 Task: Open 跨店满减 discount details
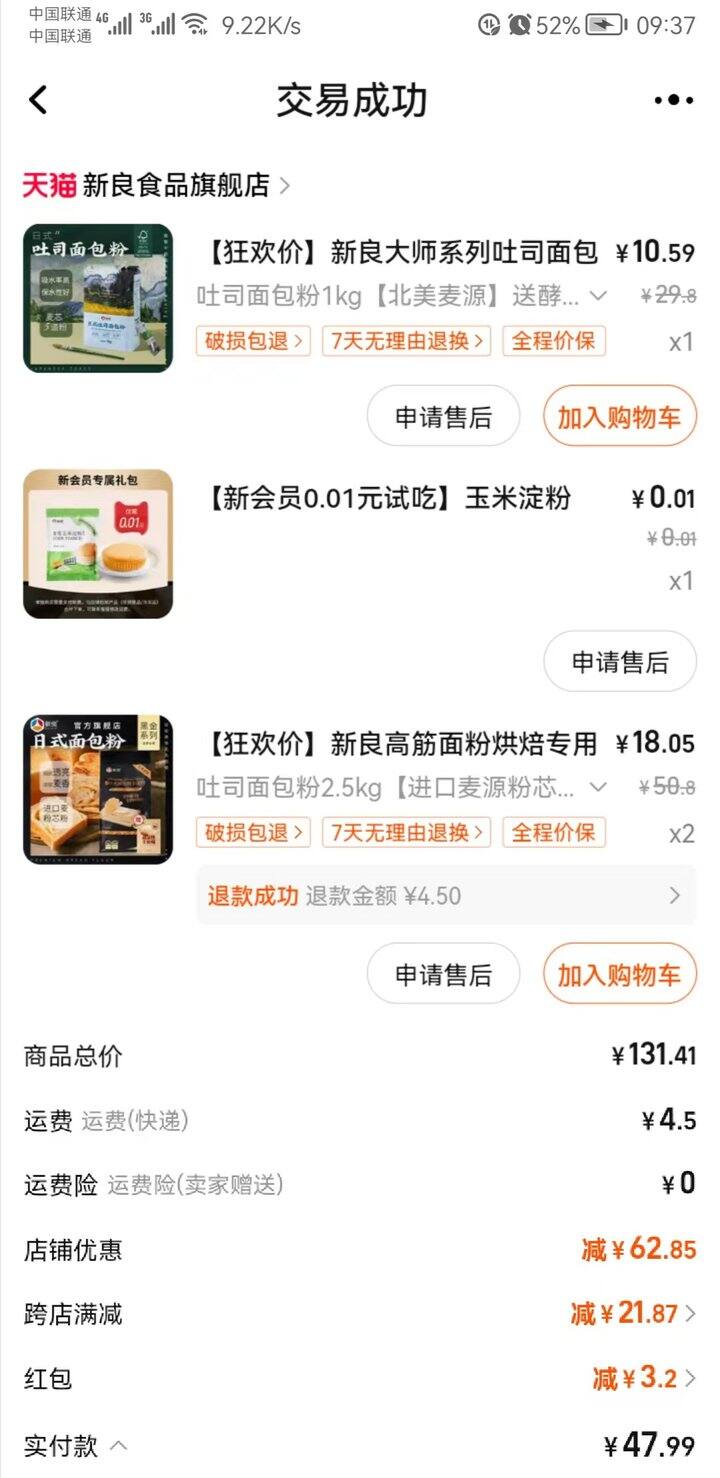[360, 1314]
